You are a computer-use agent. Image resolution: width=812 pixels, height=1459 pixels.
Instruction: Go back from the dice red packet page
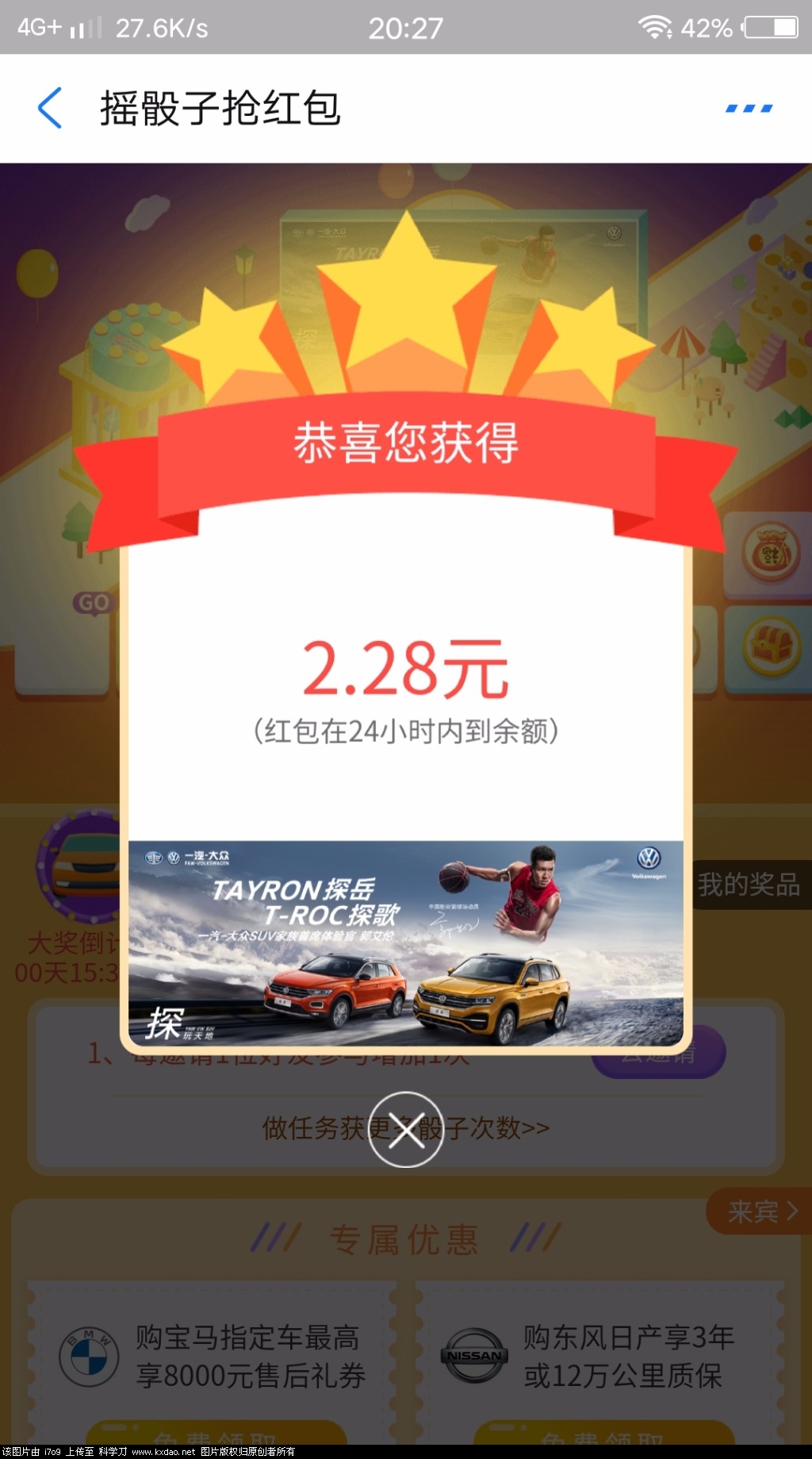(49, 108)
